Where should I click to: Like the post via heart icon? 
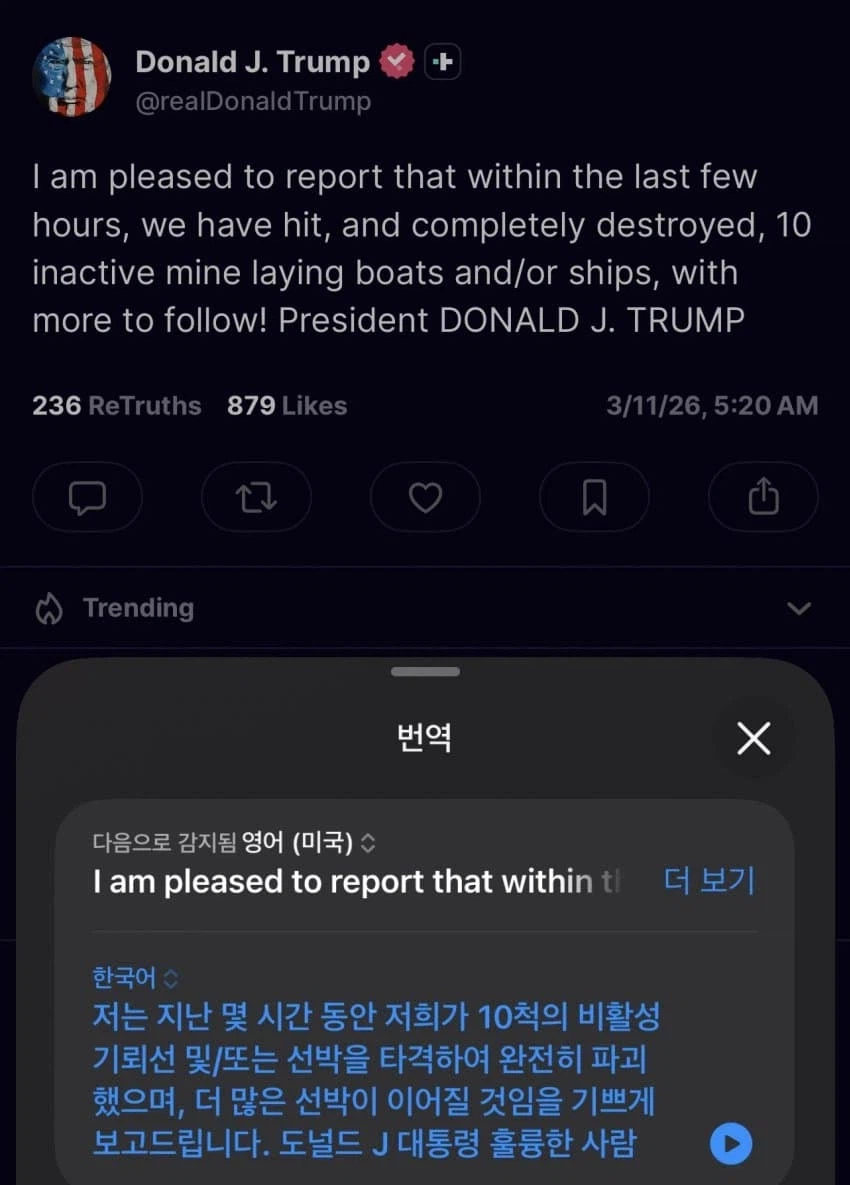[x=425, y=497]
